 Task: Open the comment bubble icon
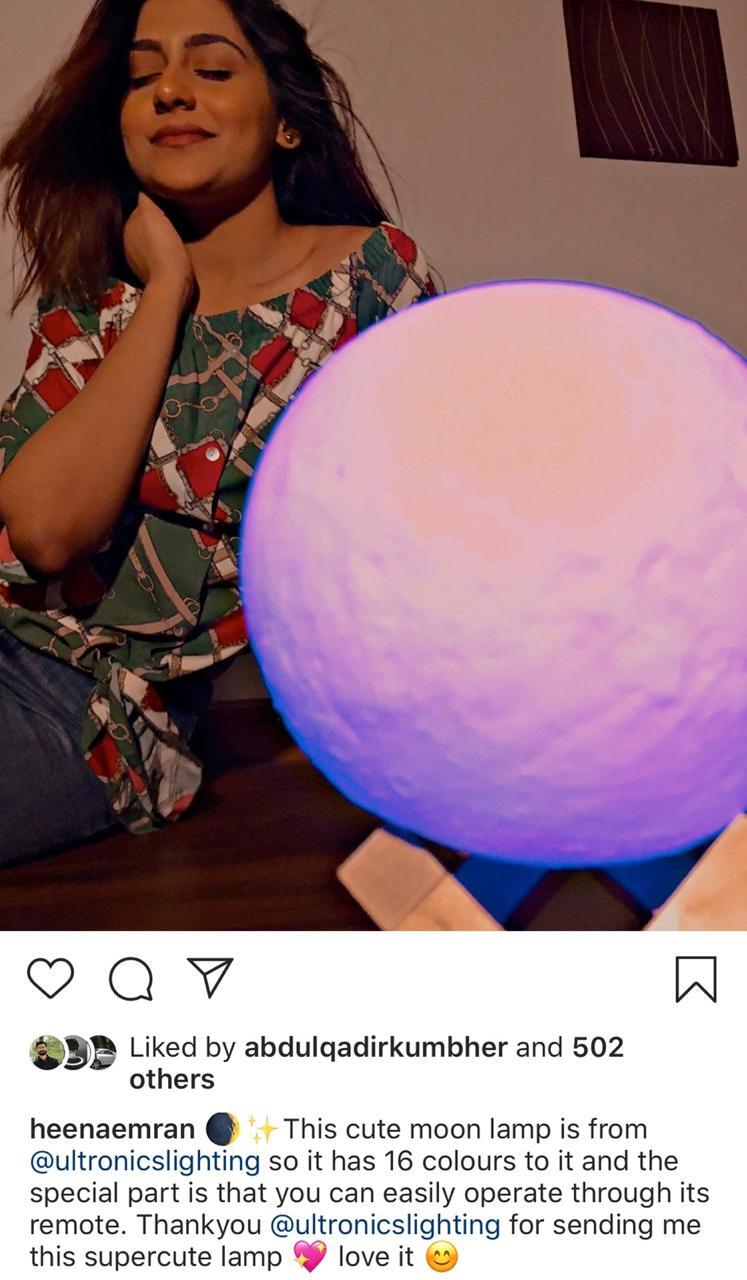click(x=130, y=979)
